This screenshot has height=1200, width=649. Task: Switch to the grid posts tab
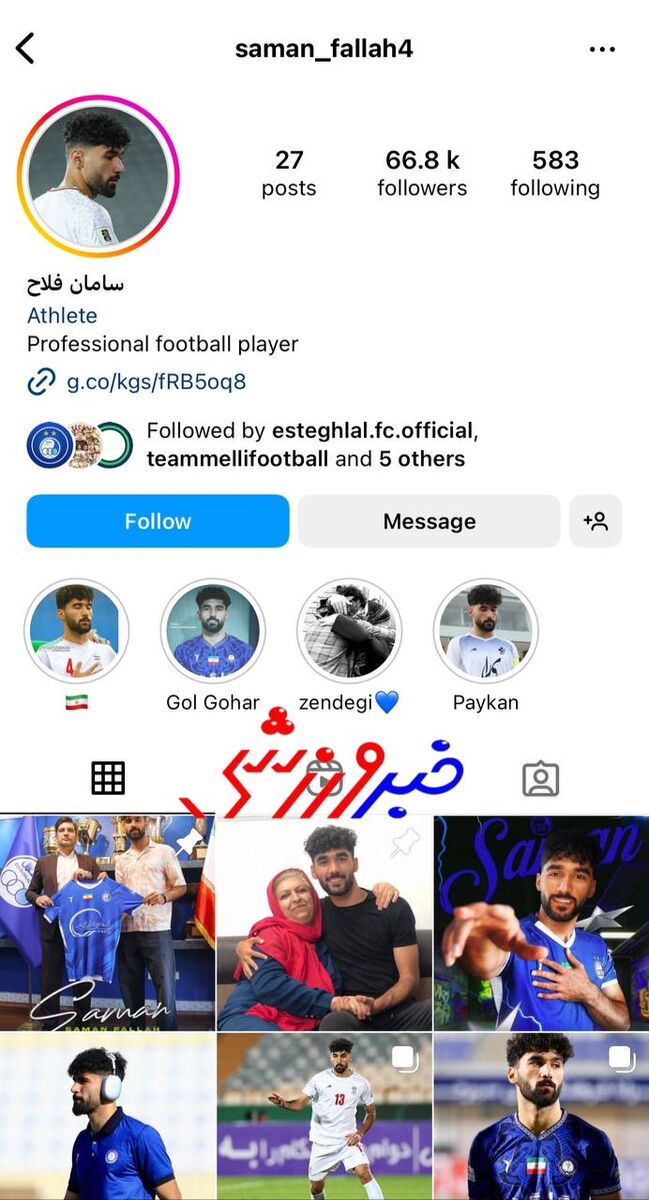click(108, 777)
